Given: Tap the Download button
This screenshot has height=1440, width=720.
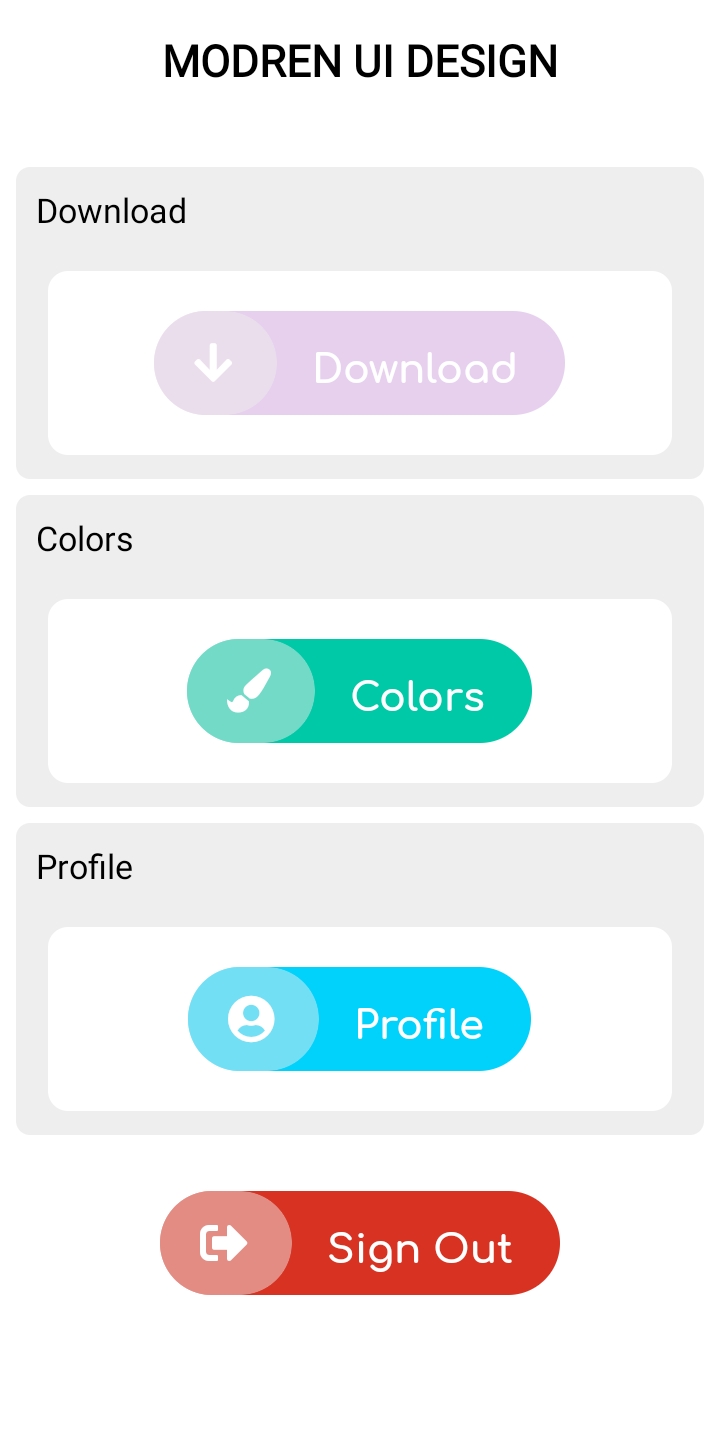Looking at the screenshot, I should [x=359, y=363].
